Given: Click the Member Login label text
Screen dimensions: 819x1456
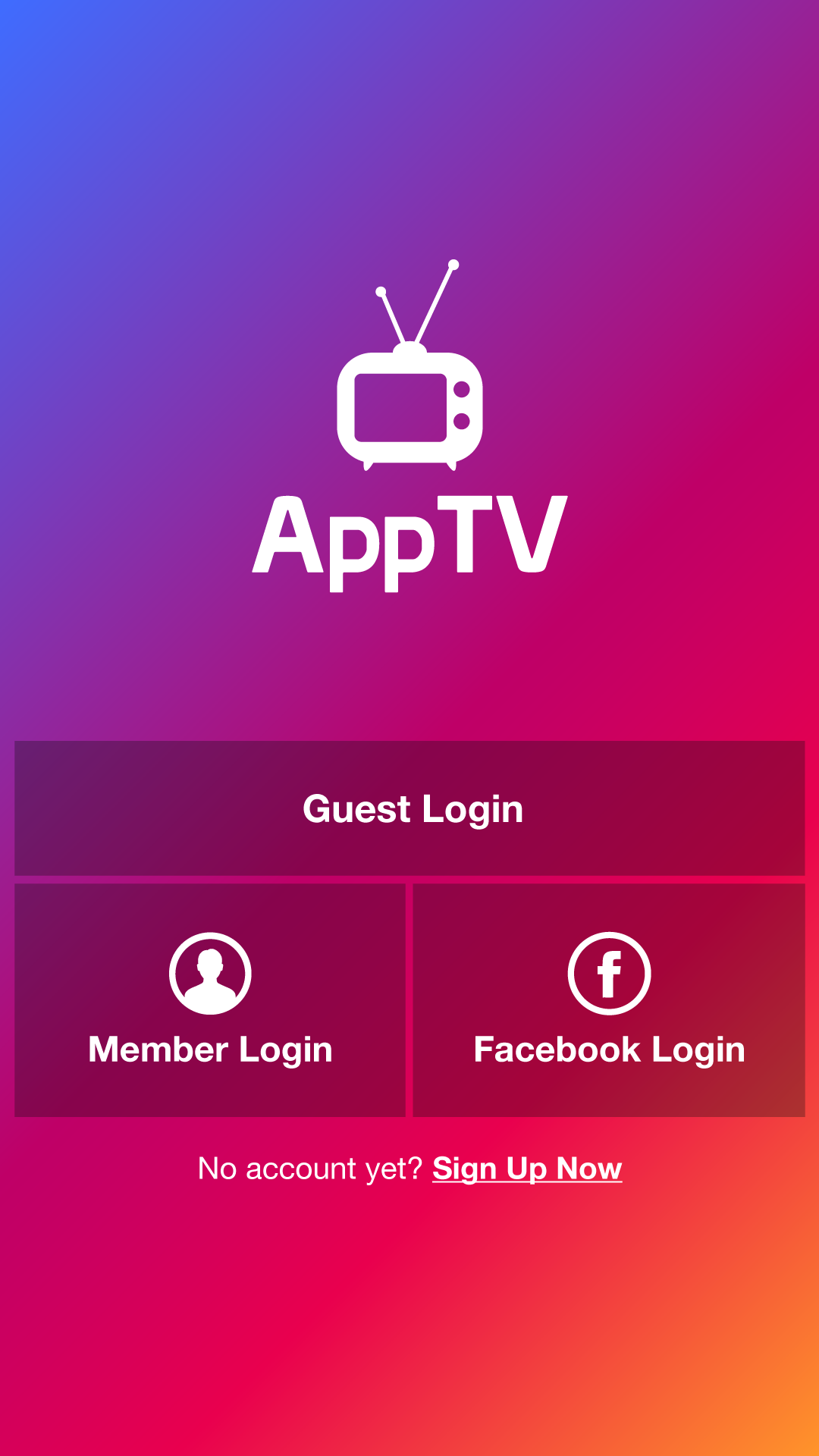Looking at the screenshot, I should coord(209,1051).
